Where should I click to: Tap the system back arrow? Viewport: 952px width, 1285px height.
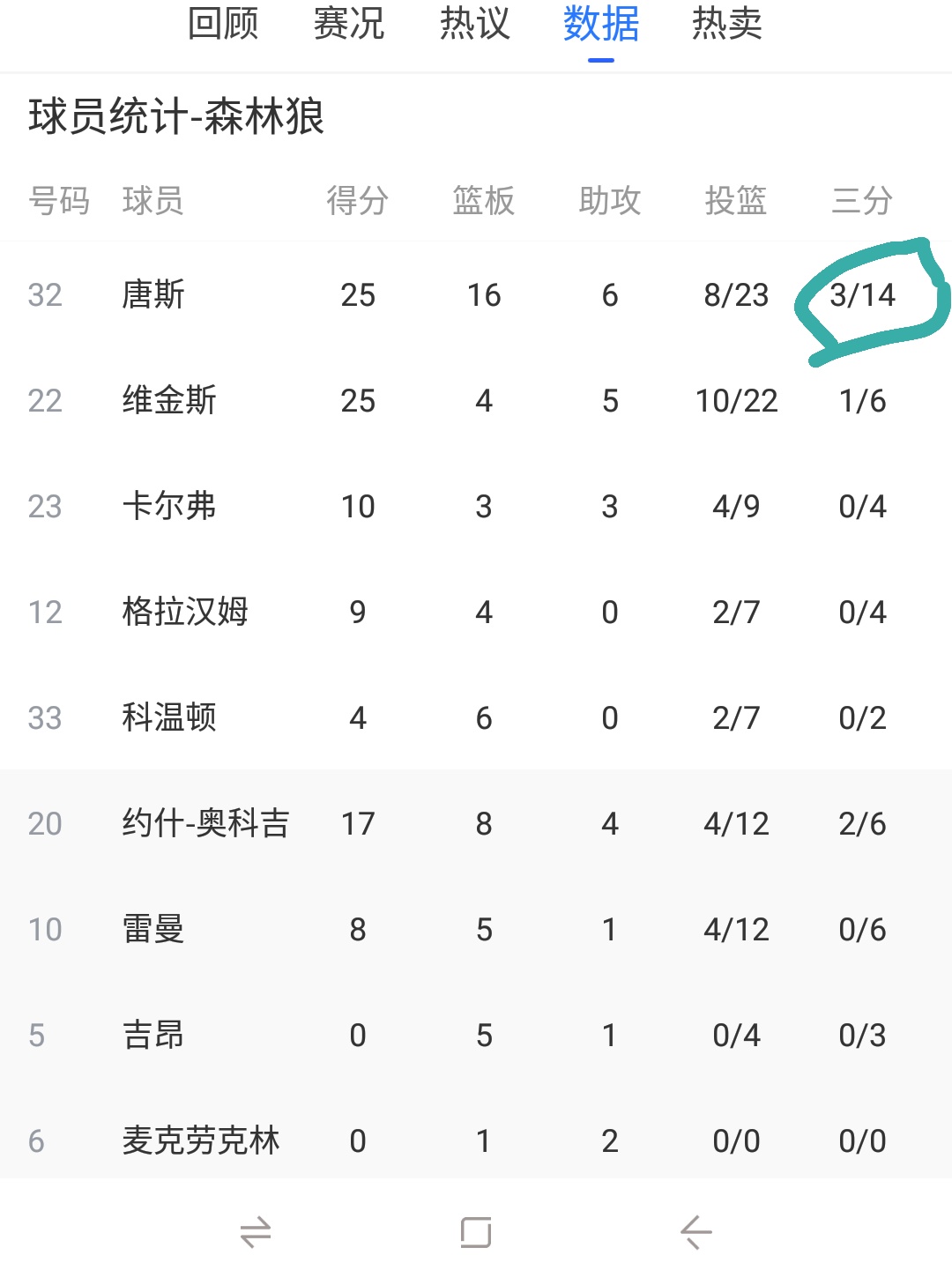(x=696, y=1231)
